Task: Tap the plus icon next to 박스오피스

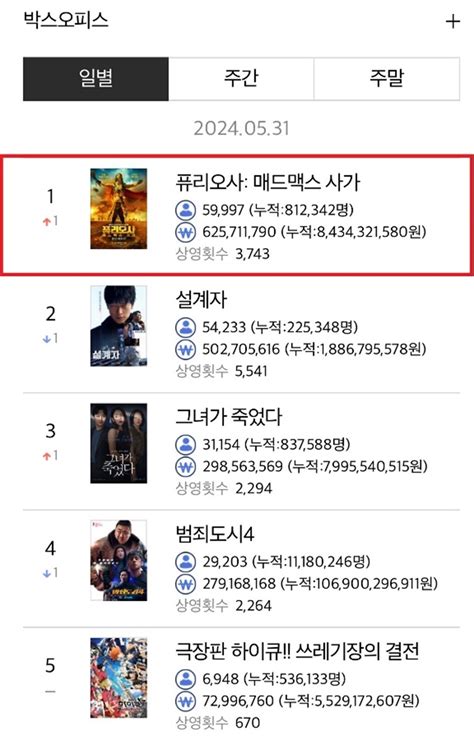Action: (452, 22)
